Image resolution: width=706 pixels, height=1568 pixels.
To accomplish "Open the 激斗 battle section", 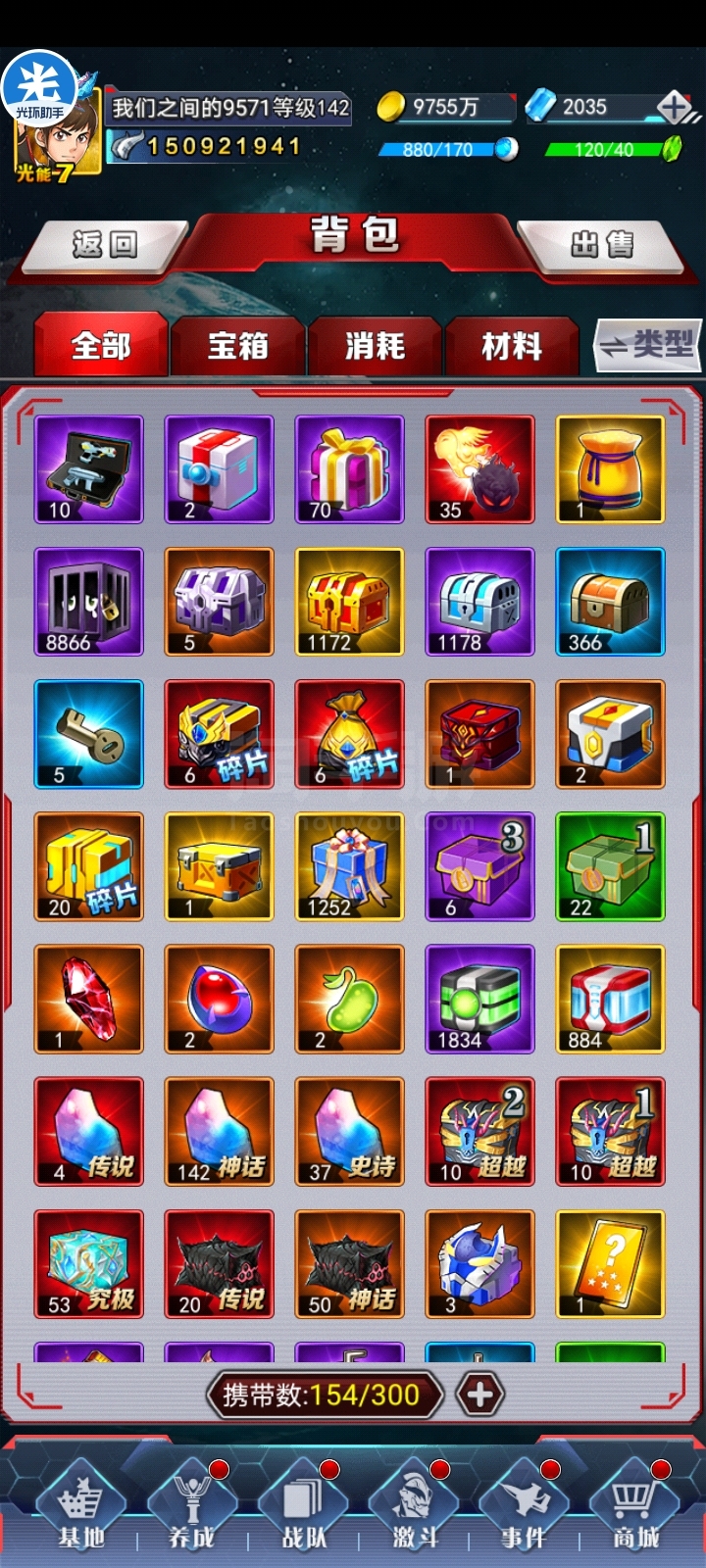I will 415,1511.
